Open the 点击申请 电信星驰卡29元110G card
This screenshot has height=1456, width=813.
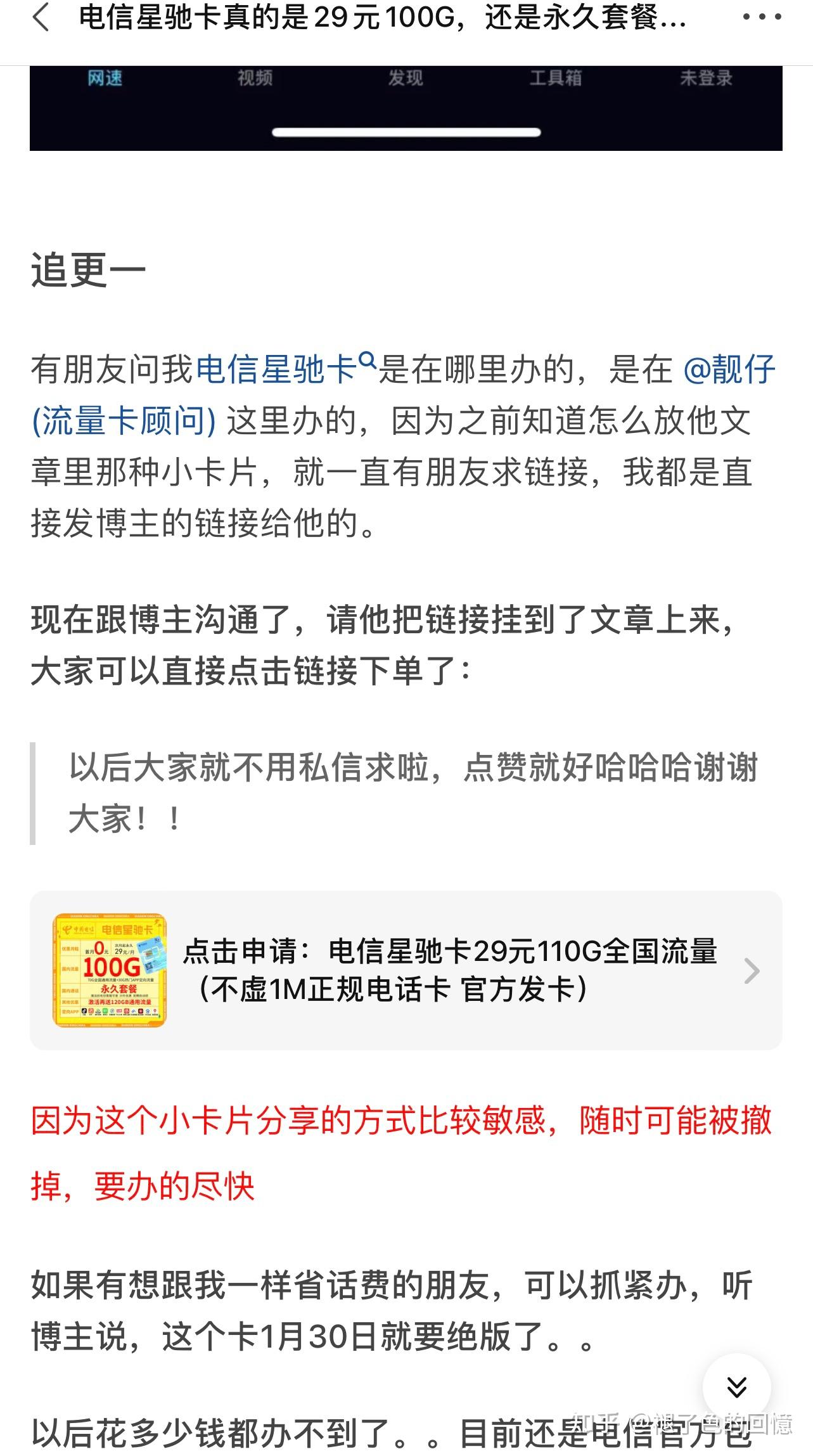tap(406, 970)
